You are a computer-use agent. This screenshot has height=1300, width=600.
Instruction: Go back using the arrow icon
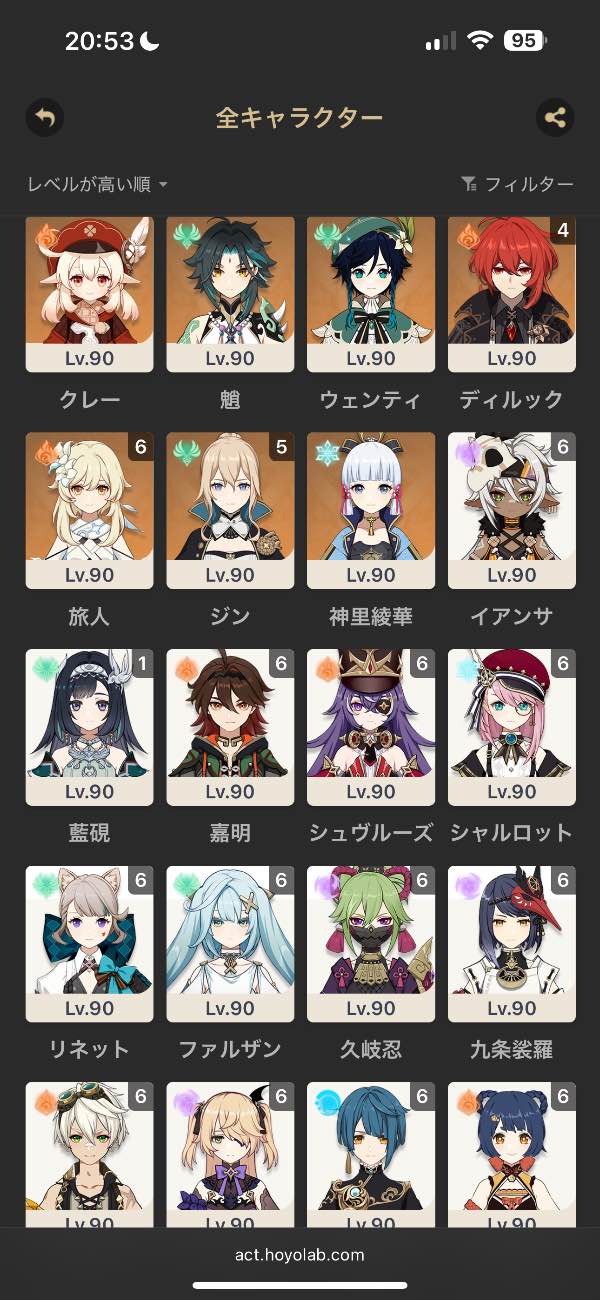(44, 118)
